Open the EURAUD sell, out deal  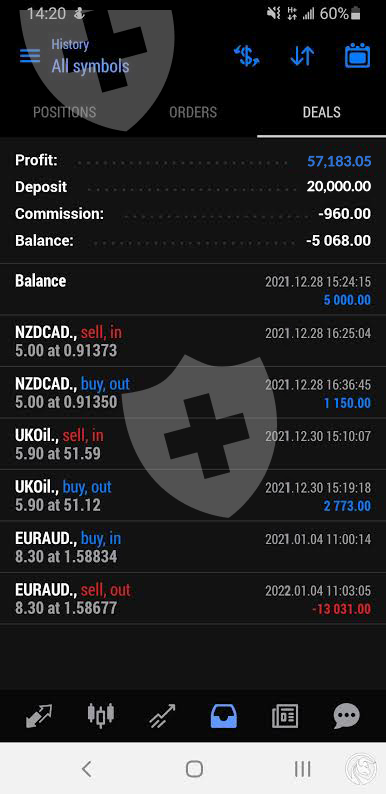pos(193,599)
